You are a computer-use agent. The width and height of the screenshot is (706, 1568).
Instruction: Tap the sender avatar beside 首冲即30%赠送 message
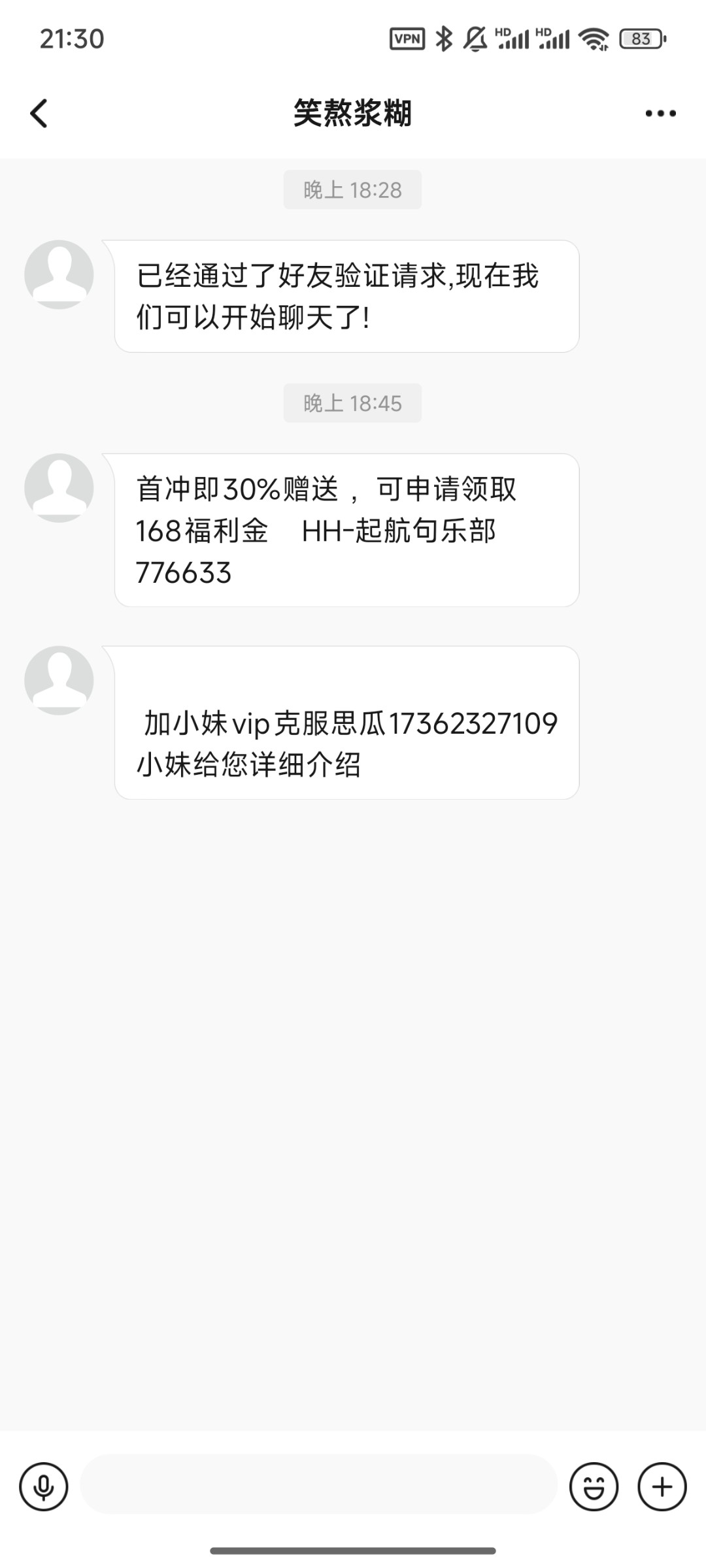pos(59,487)
